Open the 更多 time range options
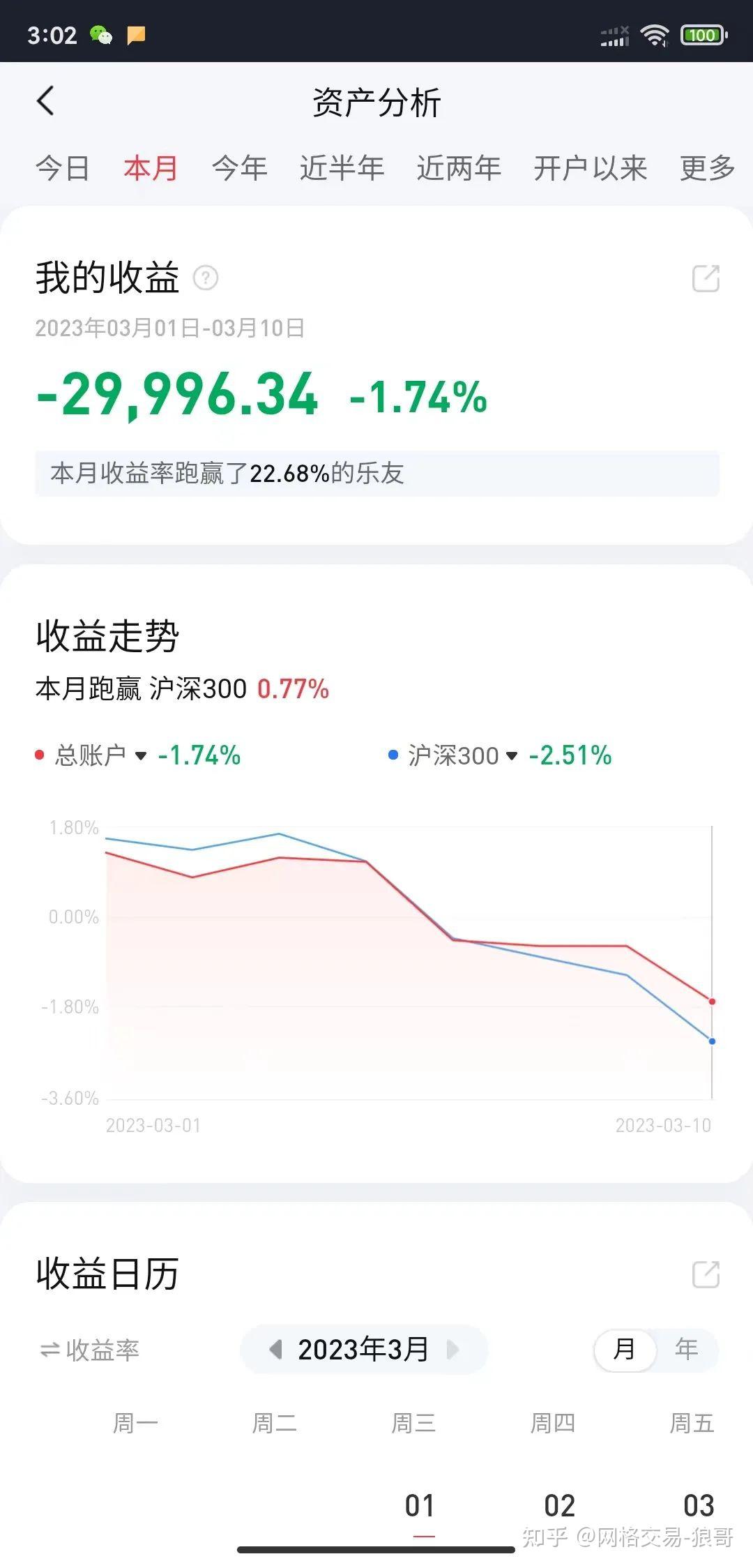The width and height of the screenshot is (753, 1568). (x=707, y=168)
